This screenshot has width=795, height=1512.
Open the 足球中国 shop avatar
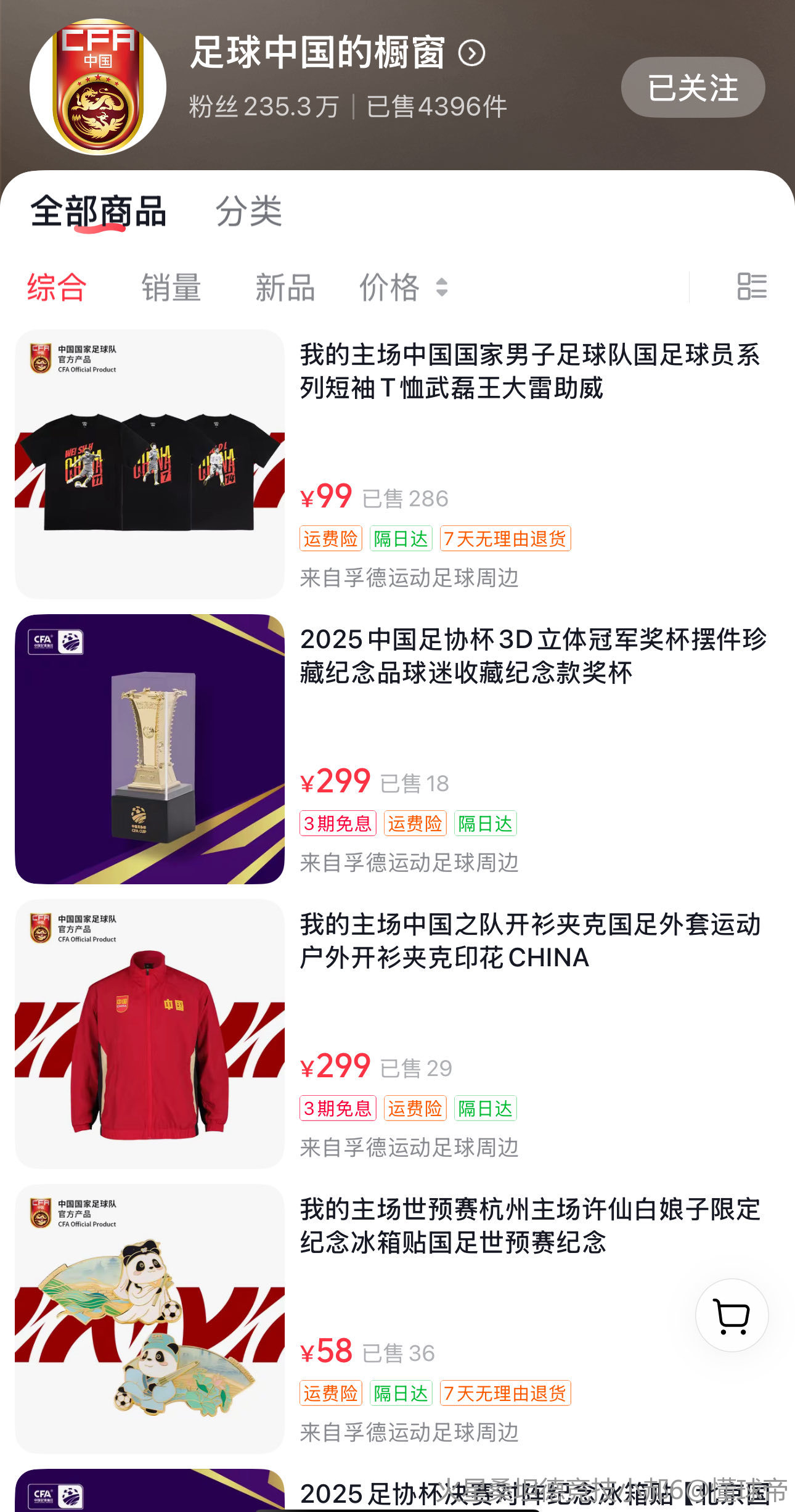98,87
